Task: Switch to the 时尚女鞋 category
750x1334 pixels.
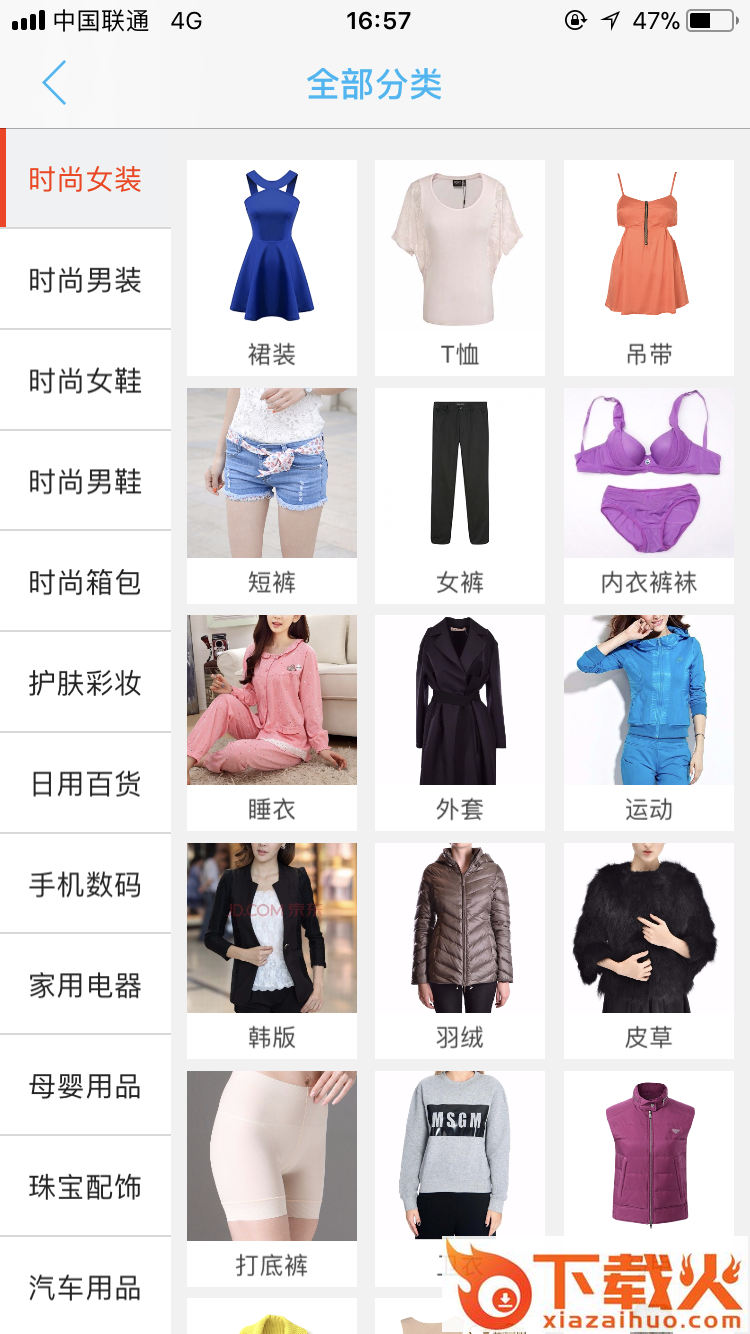Action: (85, 381)
